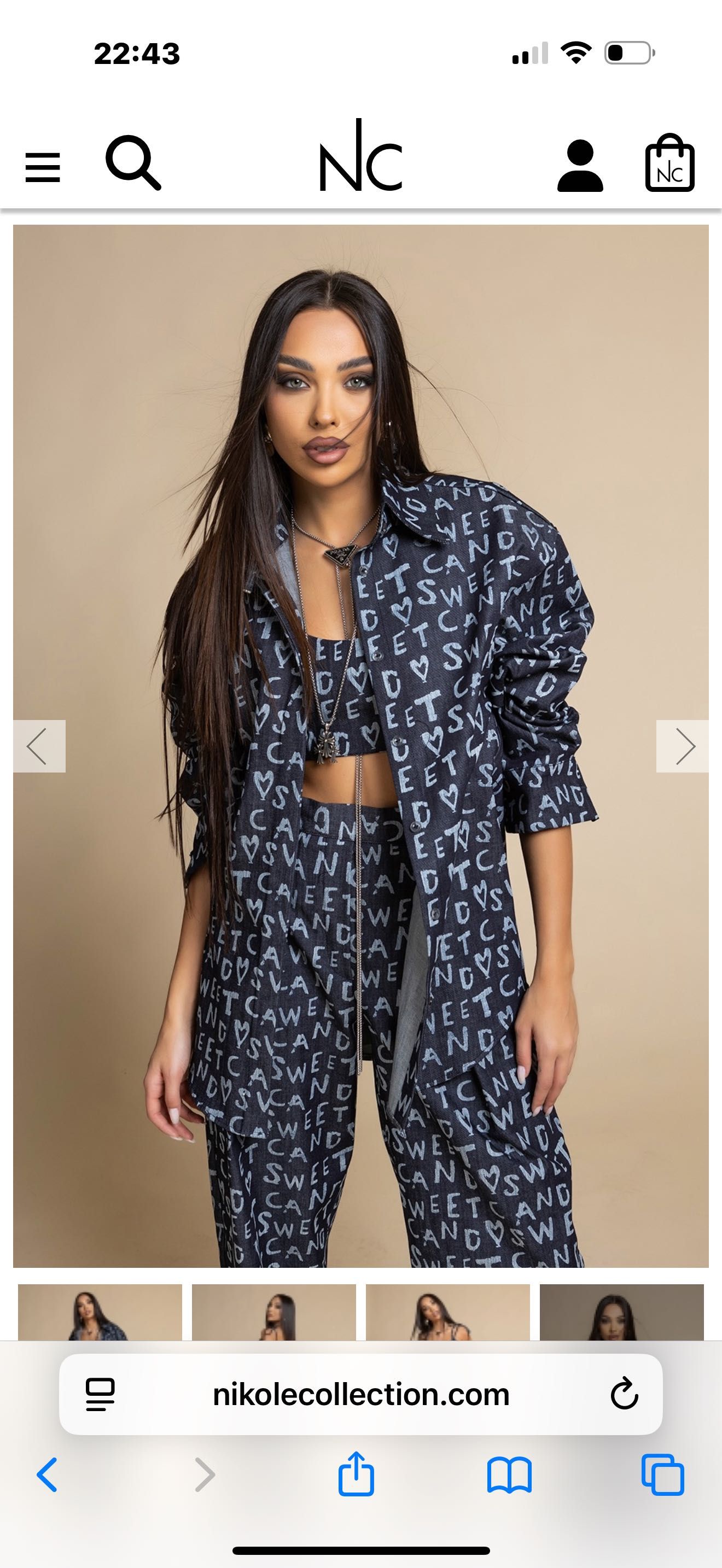Open Safari tabs overview

[x=662, y=1475]
